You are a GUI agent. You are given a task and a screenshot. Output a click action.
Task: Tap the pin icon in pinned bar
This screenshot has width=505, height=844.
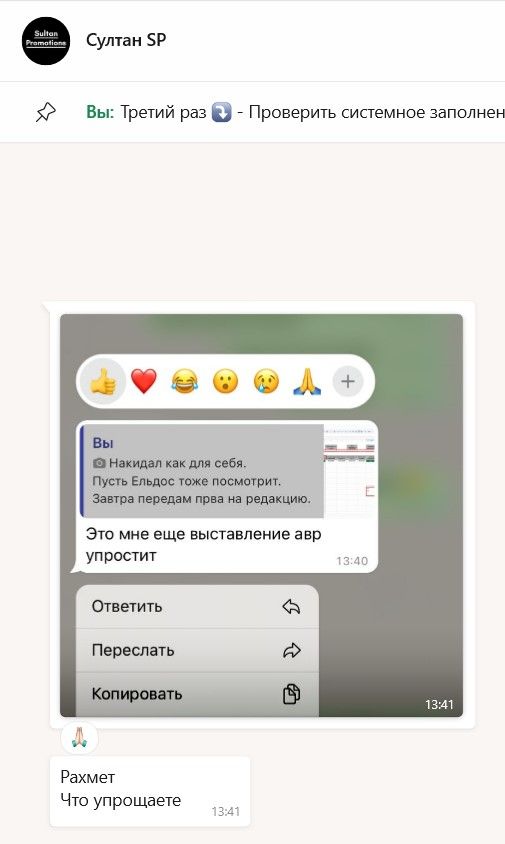45,112
